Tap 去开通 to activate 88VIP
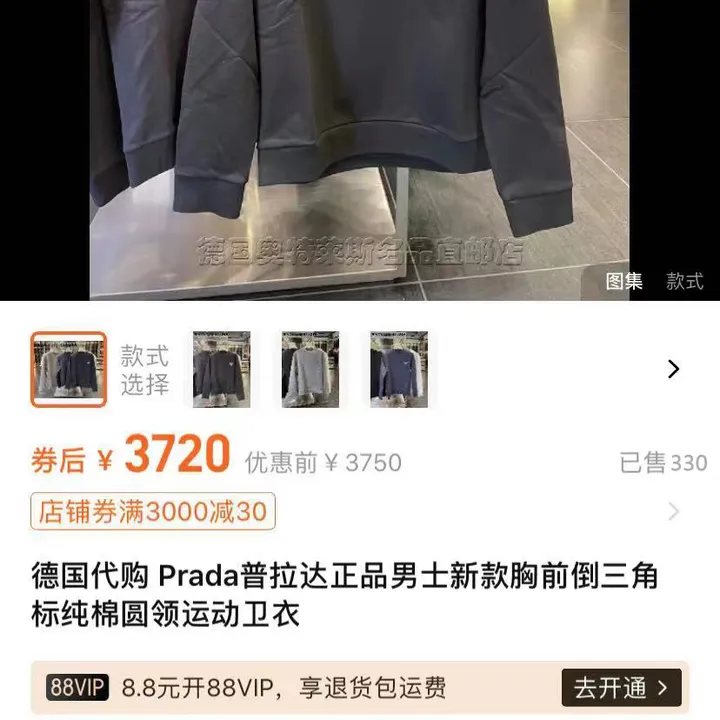Screen dimensions: 720x720 pyautogui.click(x=620, y=688)
